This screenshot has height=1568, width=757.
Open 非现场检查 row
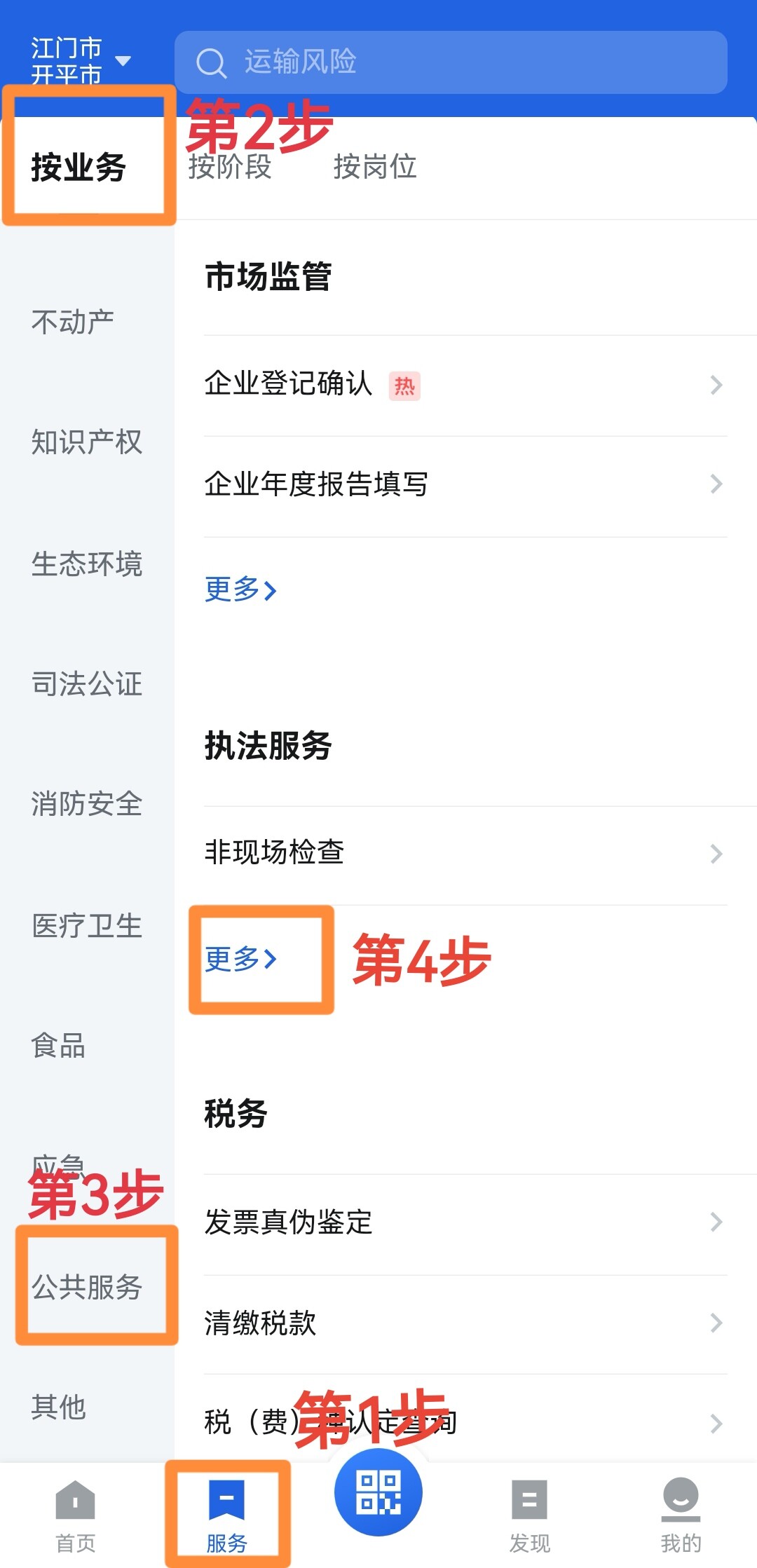coord(465,853)
